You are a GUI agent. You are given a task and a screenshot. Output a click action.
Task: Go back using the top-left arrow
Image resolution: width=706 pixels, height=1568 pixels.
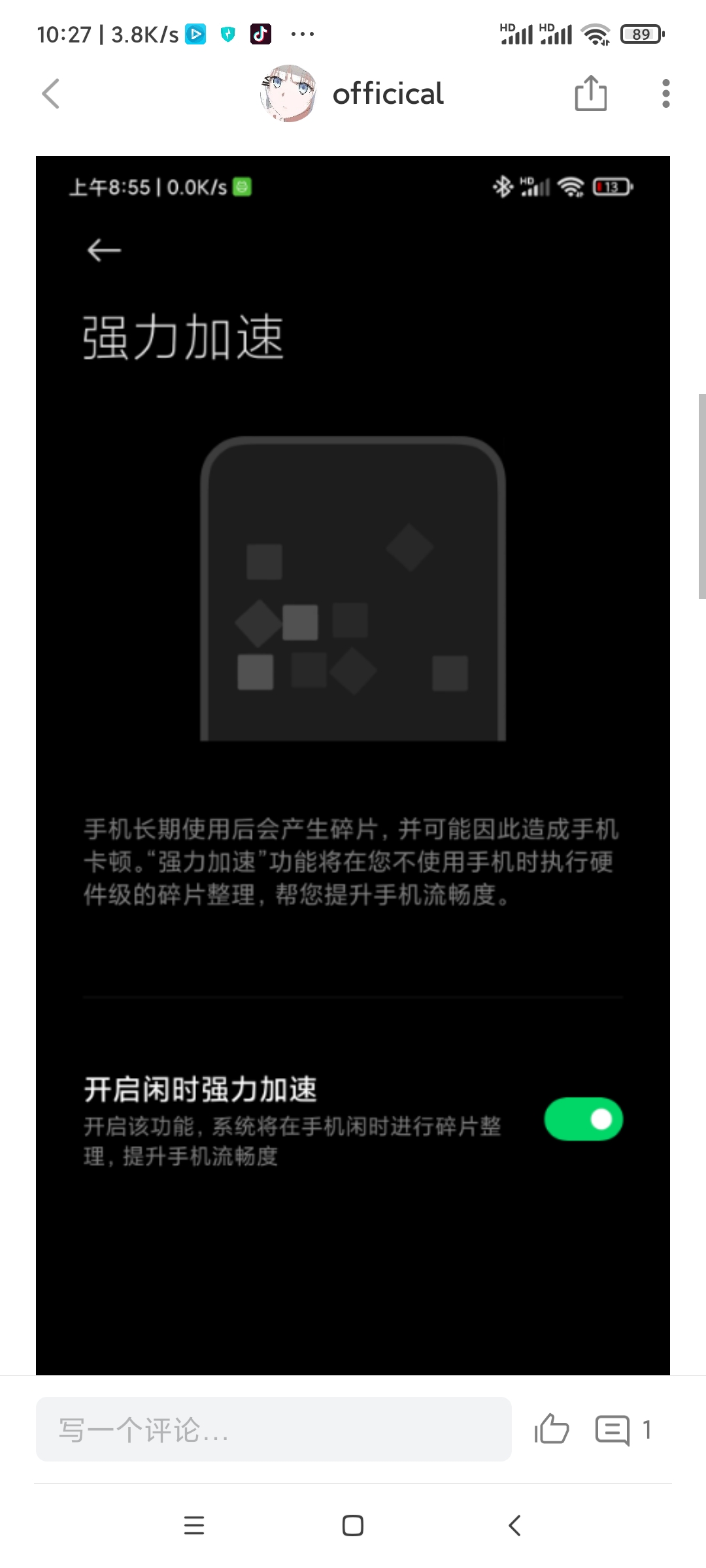tap(51, 93)
